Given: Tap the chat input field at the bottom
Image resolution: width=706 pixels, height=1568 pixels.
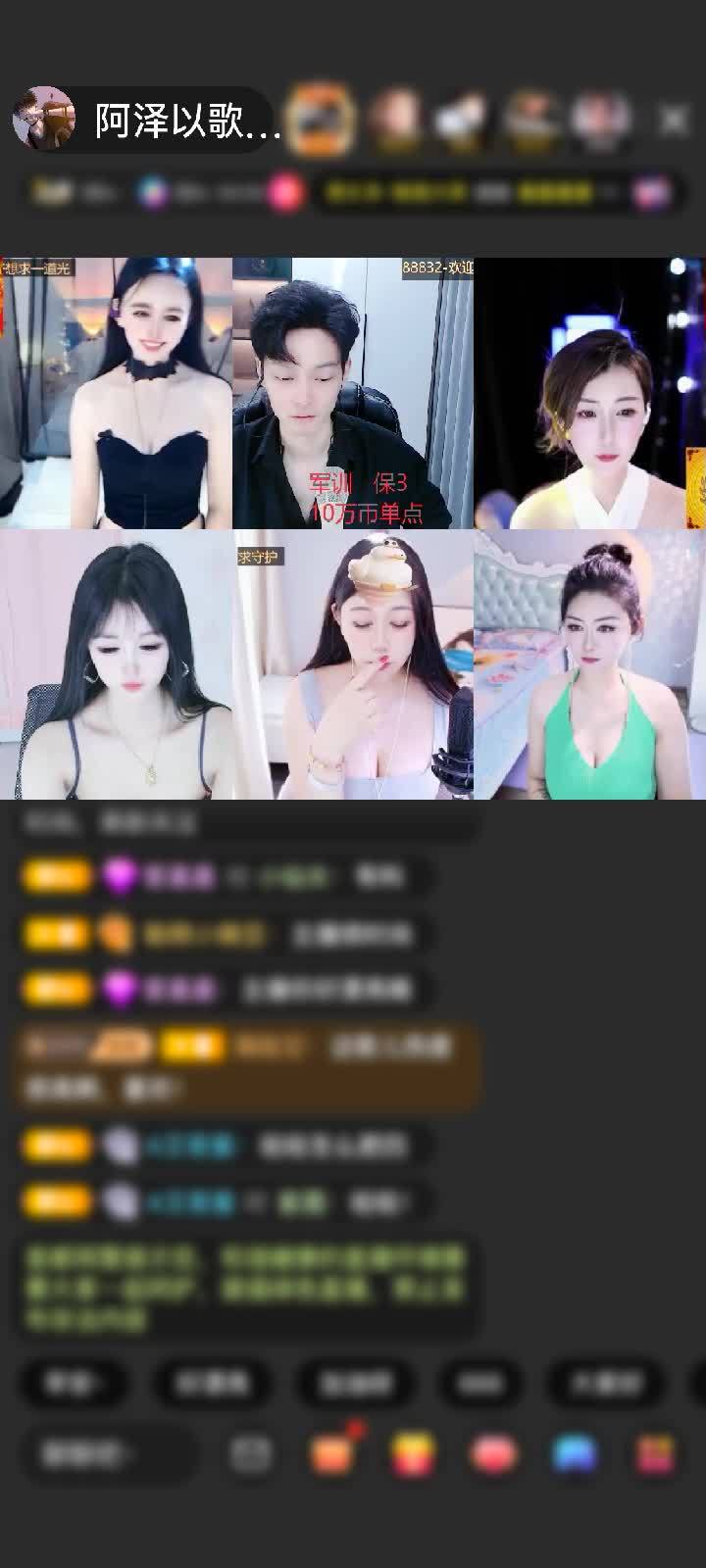Looking at the screenshot, I should point(106,1455).
